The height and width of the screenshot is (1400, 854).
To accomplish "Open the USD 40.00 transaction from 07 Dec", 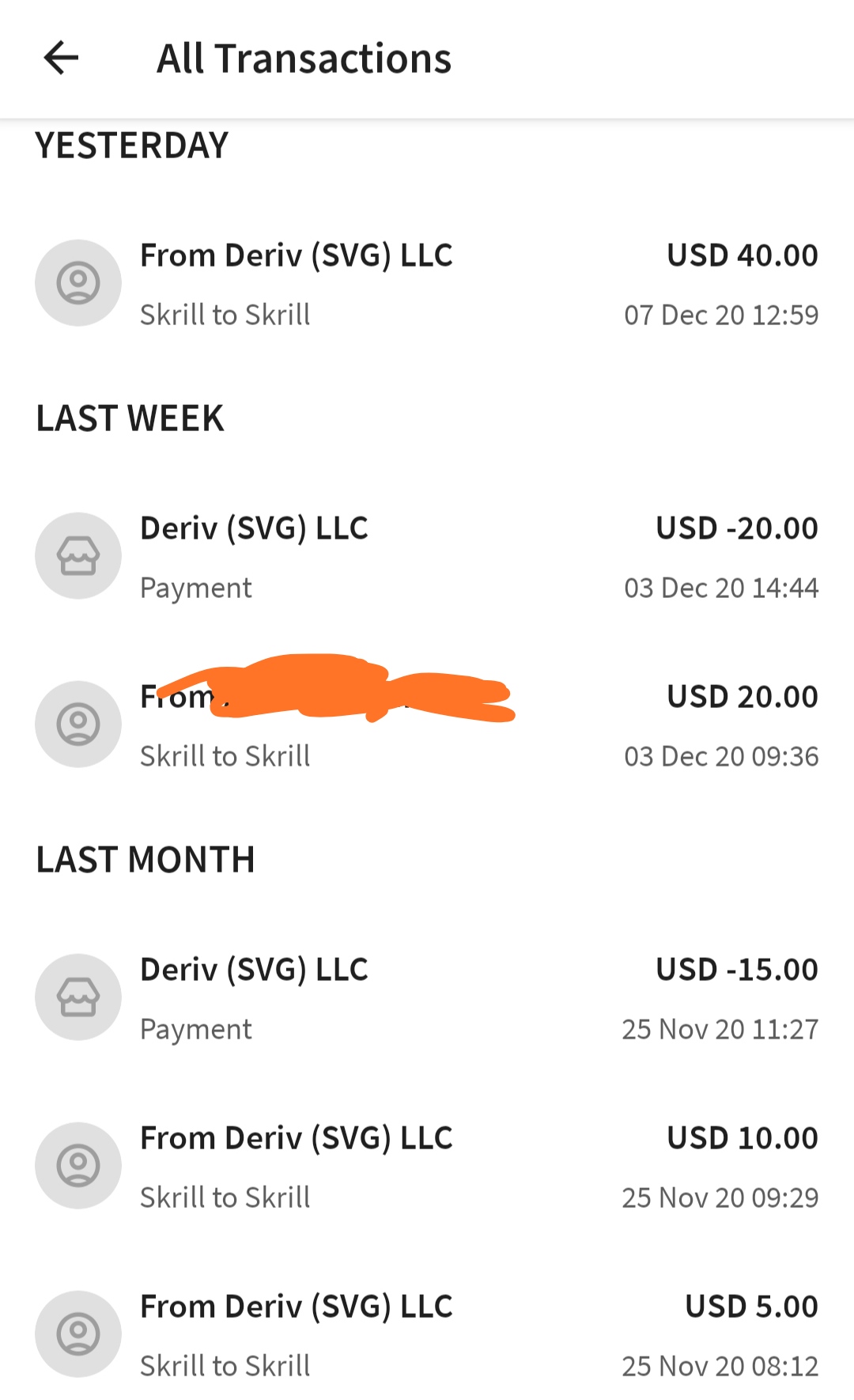I will (x=427, y=283).
